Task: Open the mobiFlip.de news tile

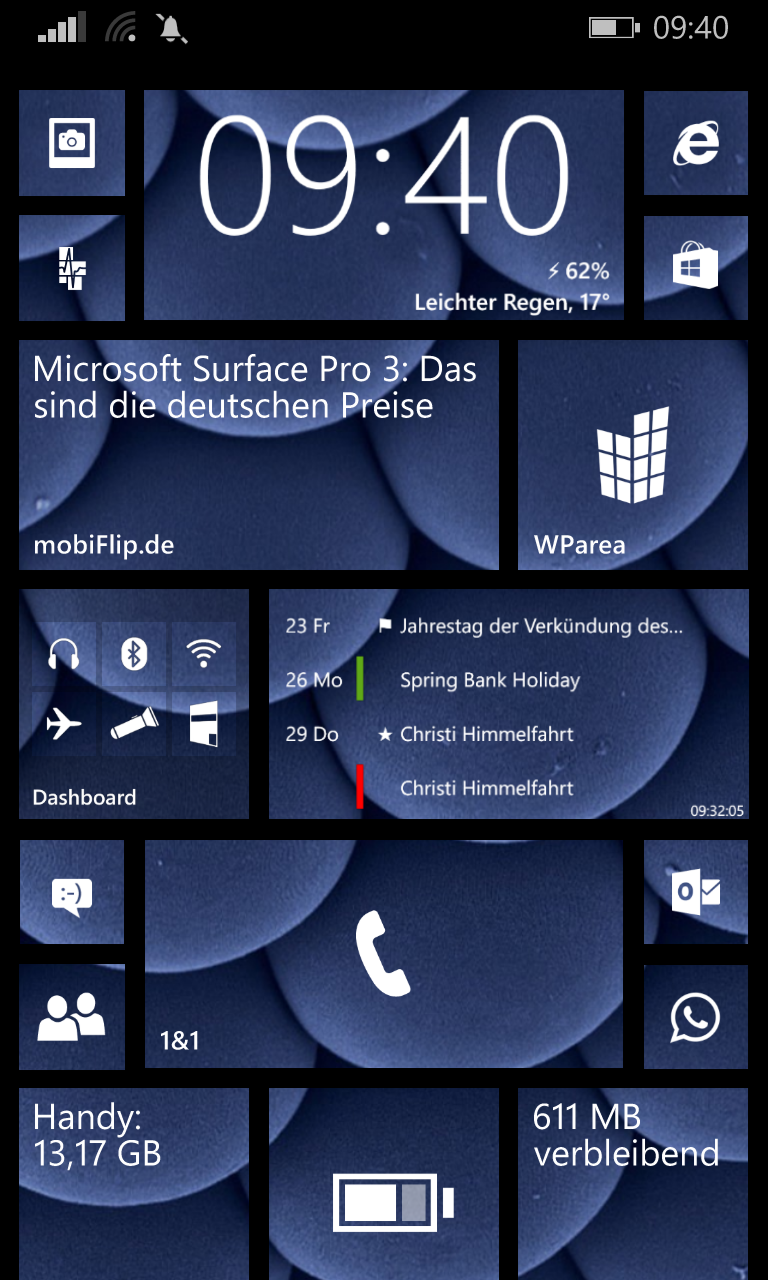Action: [259, 455]
